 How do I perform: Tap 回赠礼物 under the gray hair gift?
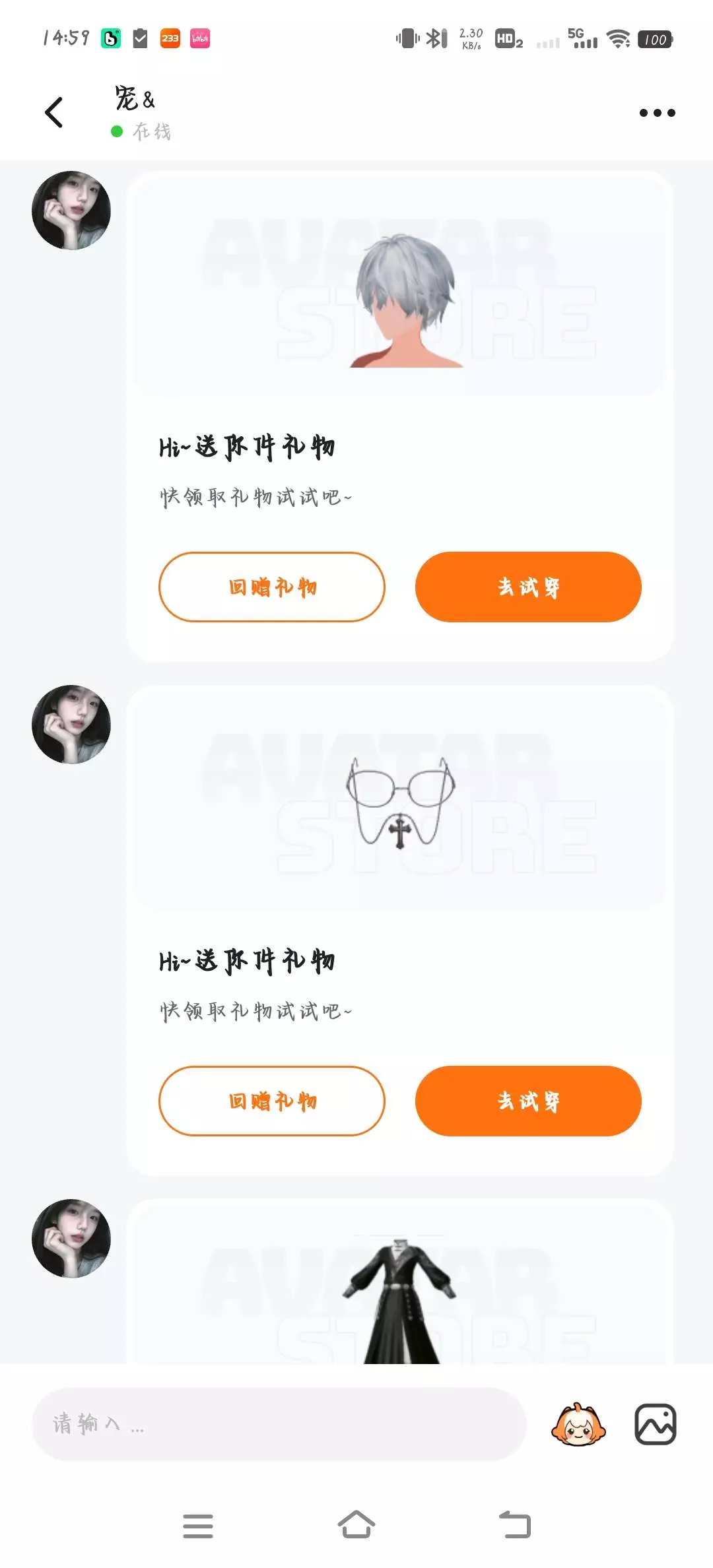click(x=272, y=587)
